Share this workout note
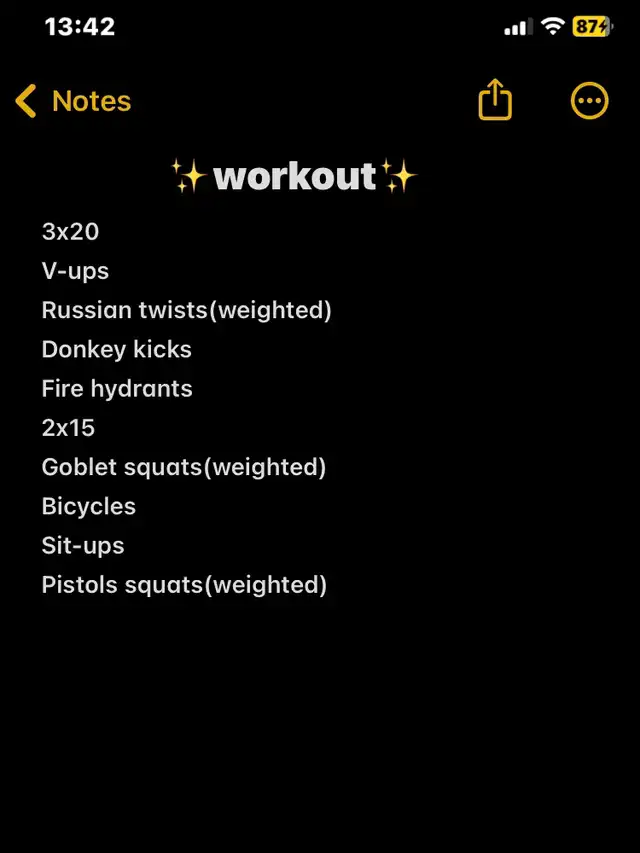Screen dimensions: 640x853 point(495,101)
